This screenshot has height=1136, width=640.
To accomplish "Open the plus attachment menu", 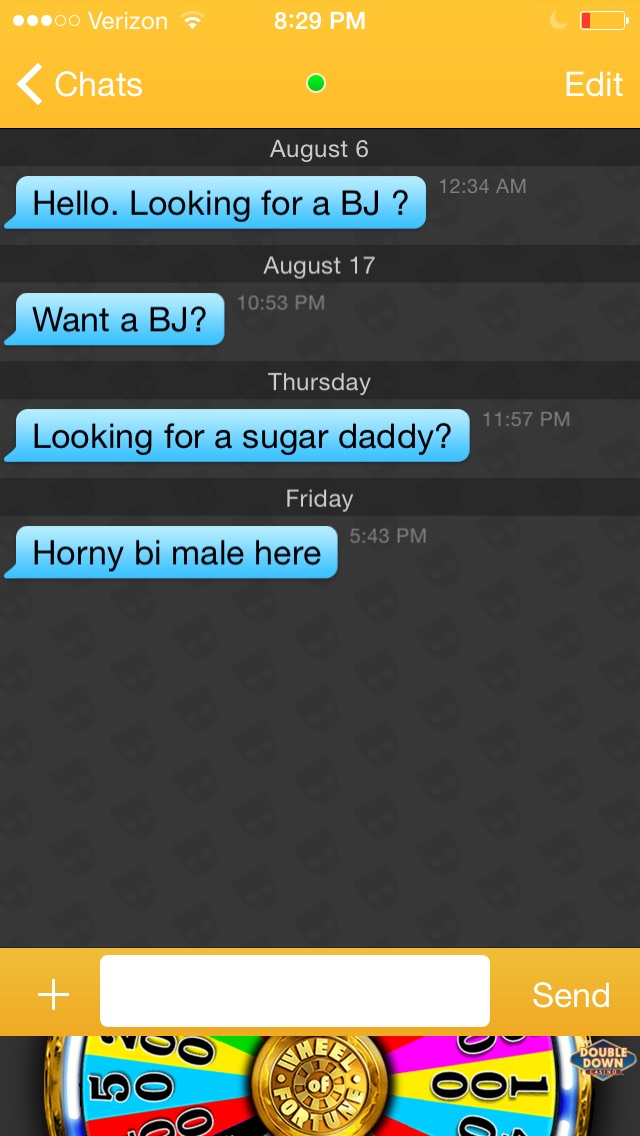I will coord(53,994).
